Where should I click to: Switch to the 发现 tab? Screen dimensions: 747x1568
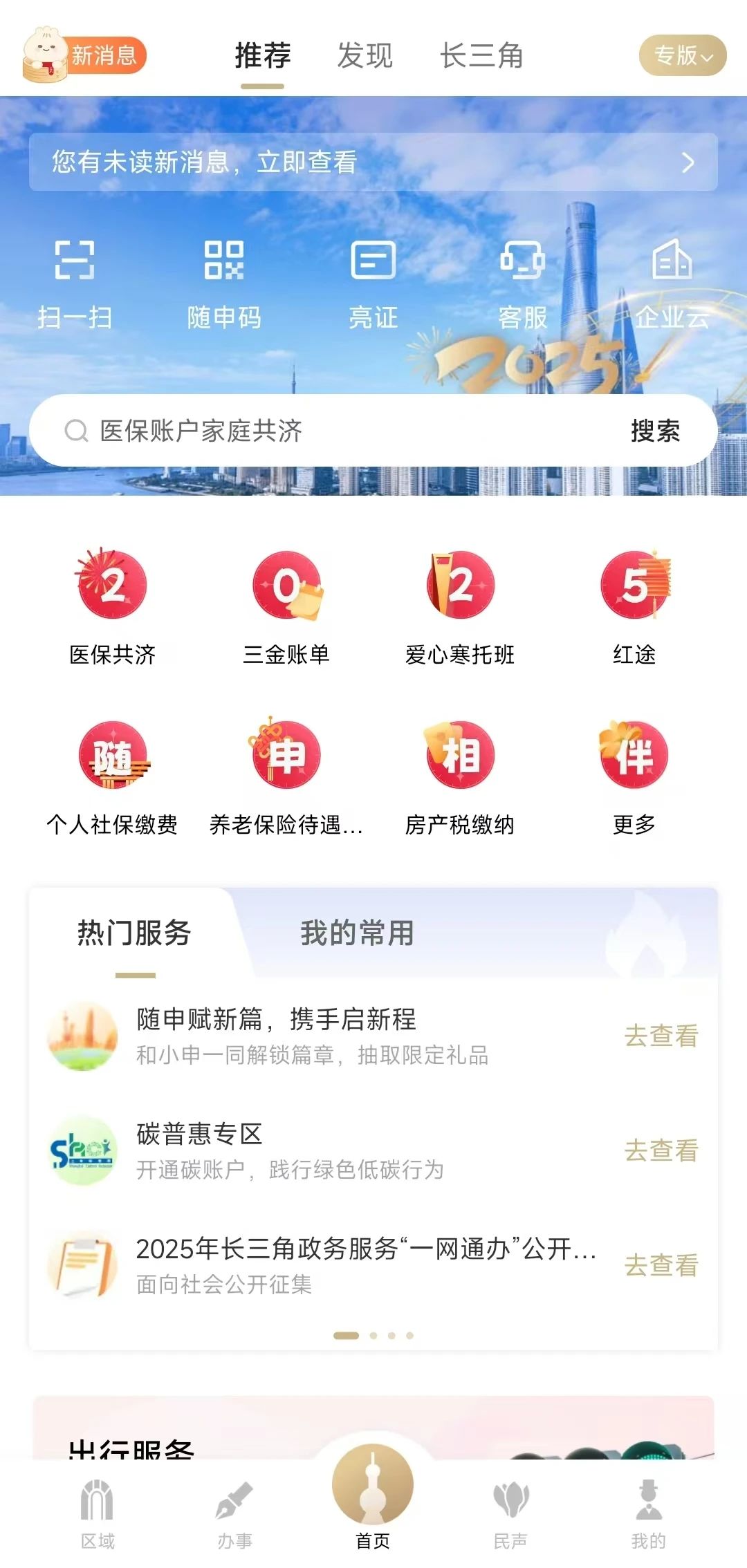tap(365, 56)
